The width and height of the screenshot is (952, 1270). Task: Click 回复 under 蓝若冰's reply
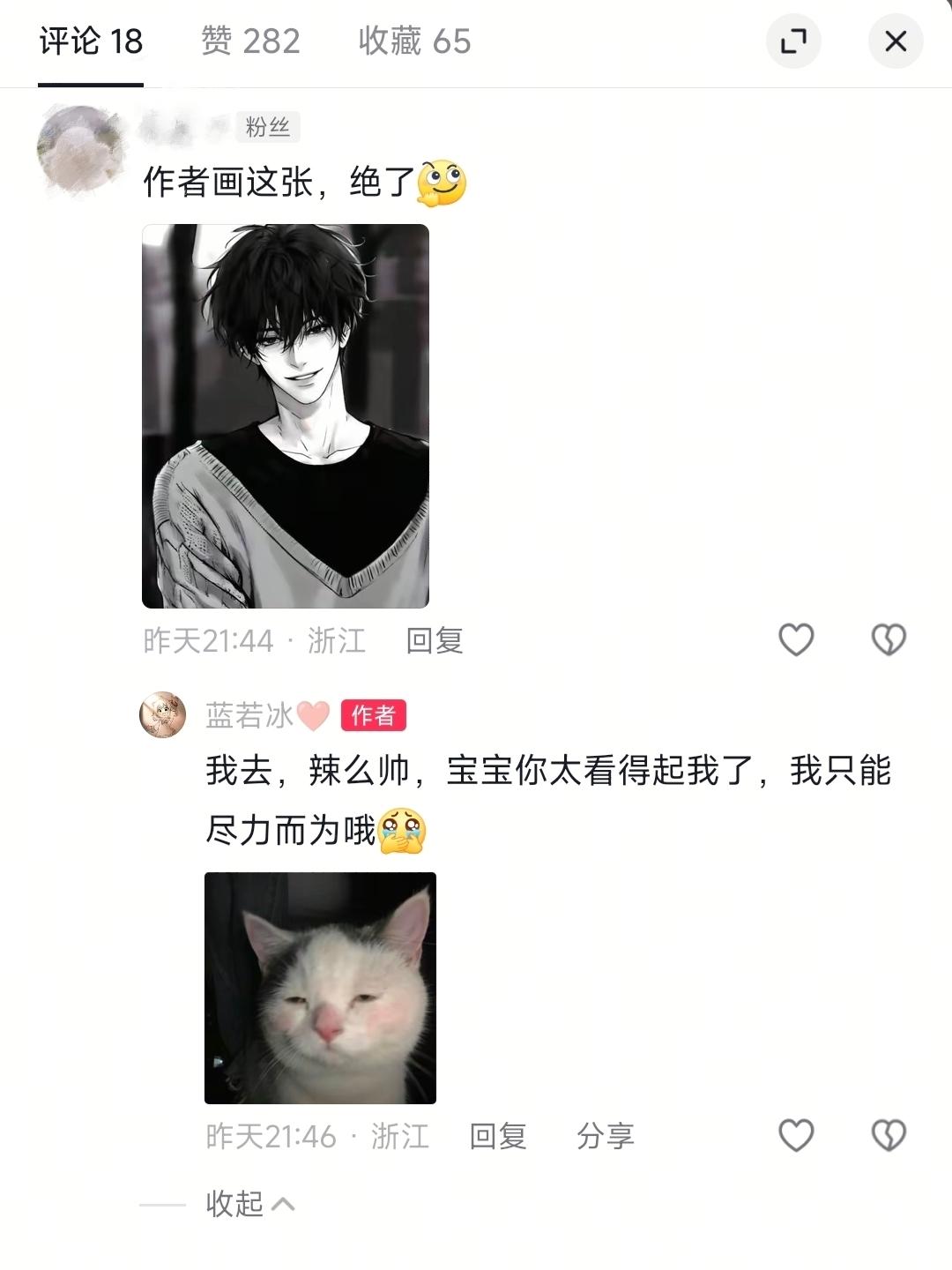coord(498,1137)
